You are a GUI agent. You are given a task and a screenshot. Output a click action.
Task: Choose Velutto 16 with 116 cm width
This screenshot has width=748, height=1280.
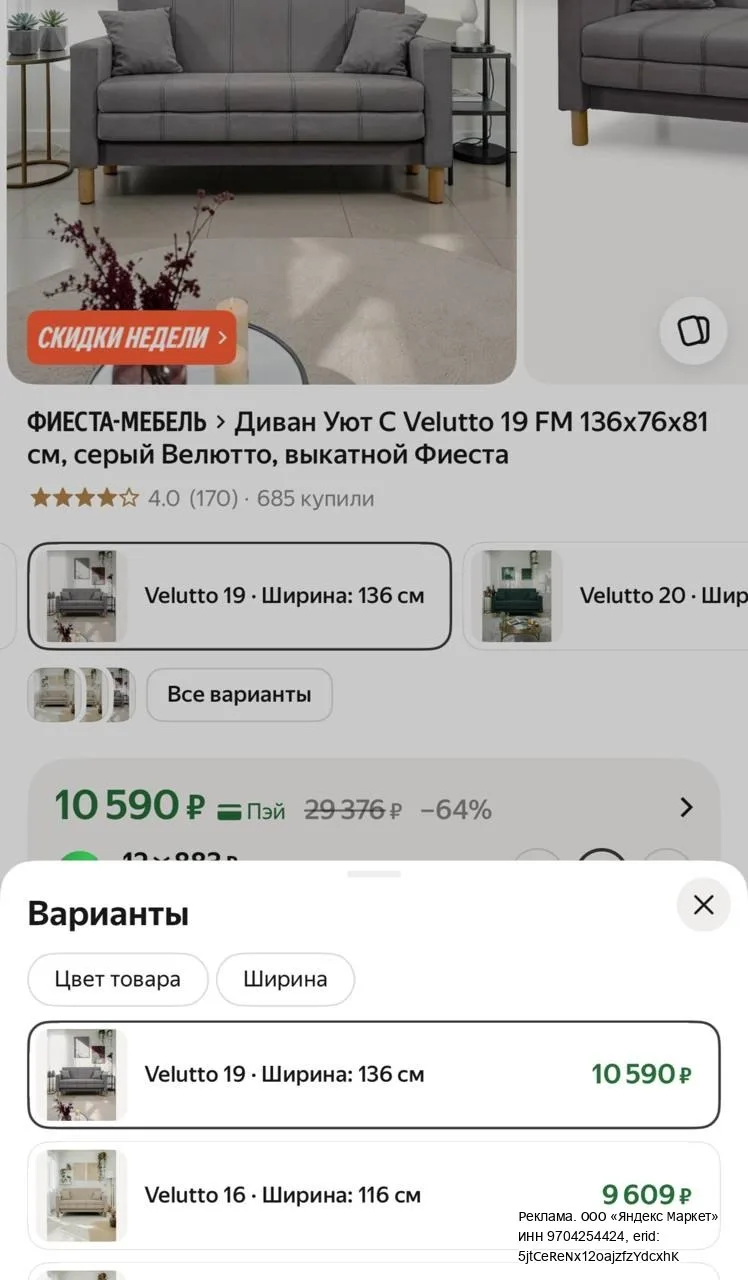click(374, 1195)
